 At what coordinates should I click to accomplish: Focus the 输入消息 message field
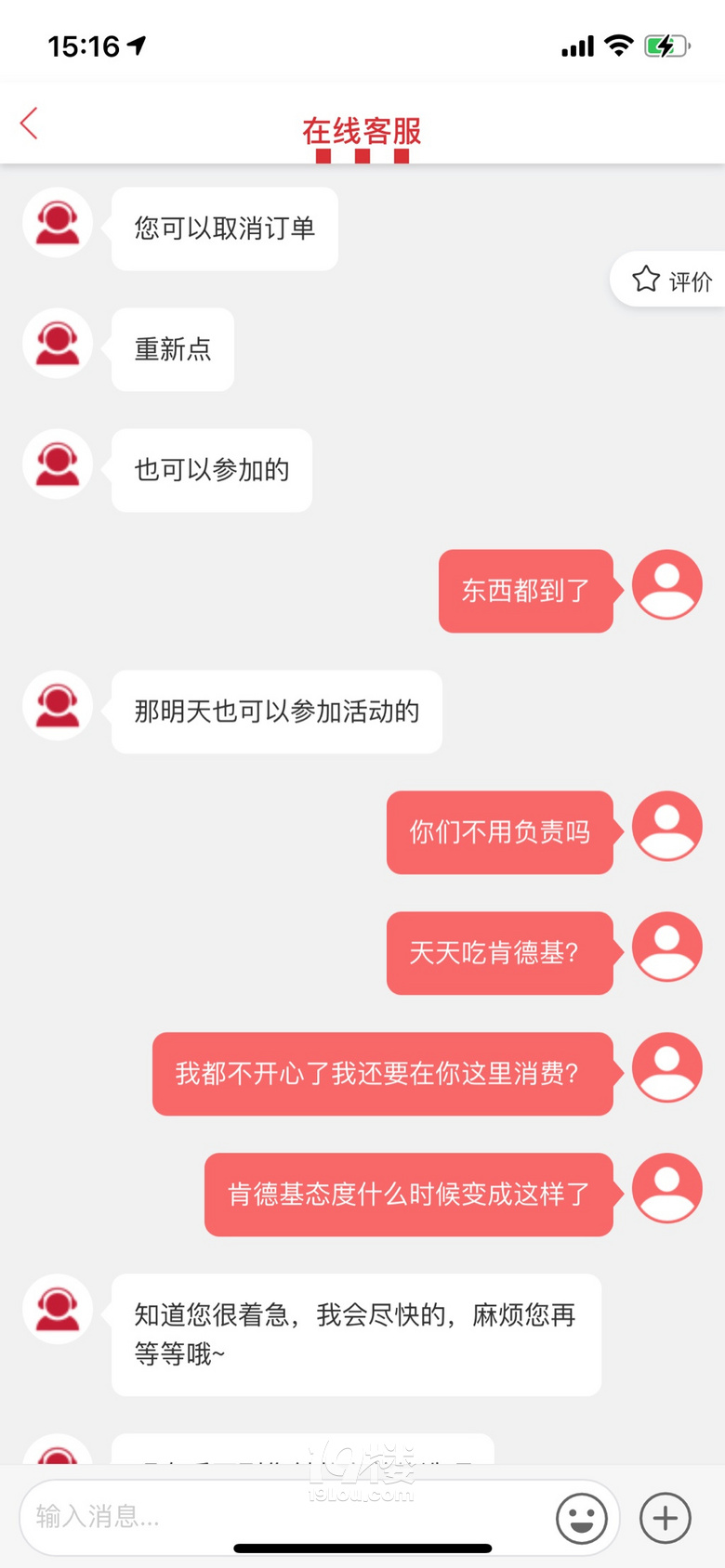pos(279,1517)
